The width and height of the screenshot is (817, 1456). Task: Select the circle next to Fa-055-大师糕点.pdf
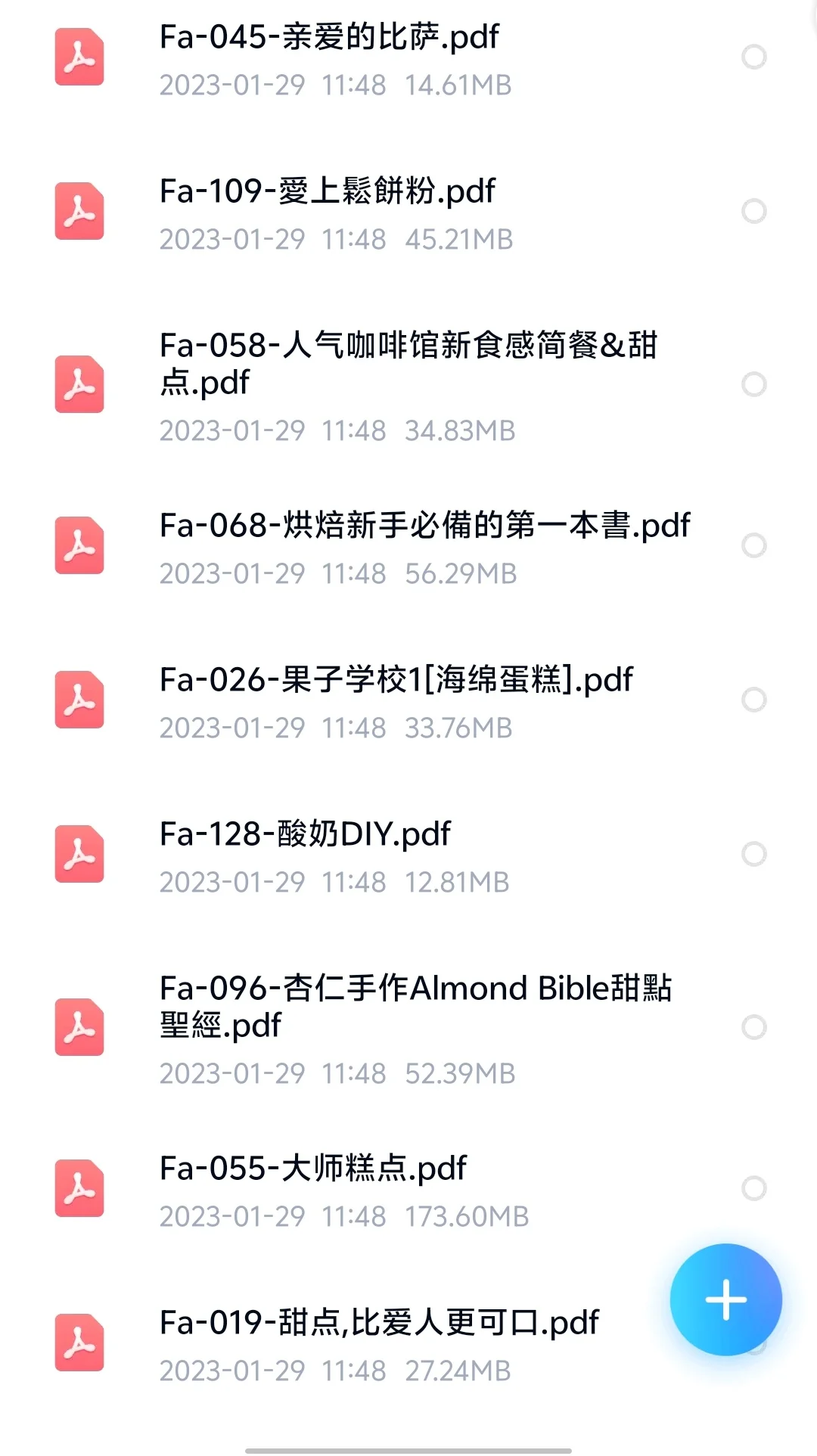pos(754,1188)
